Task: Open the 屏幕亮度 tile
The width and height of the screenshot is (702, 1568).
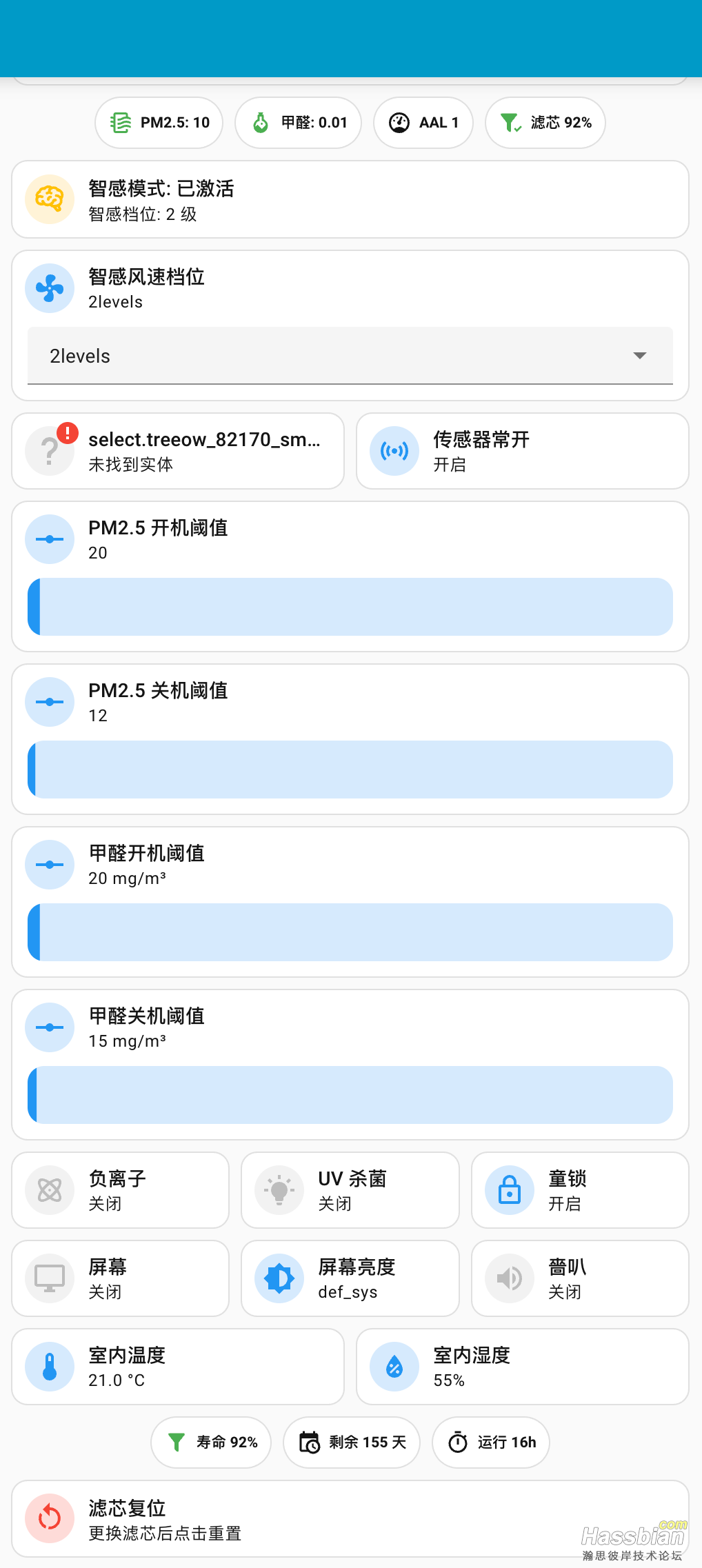Action: tap(350, 1278)
